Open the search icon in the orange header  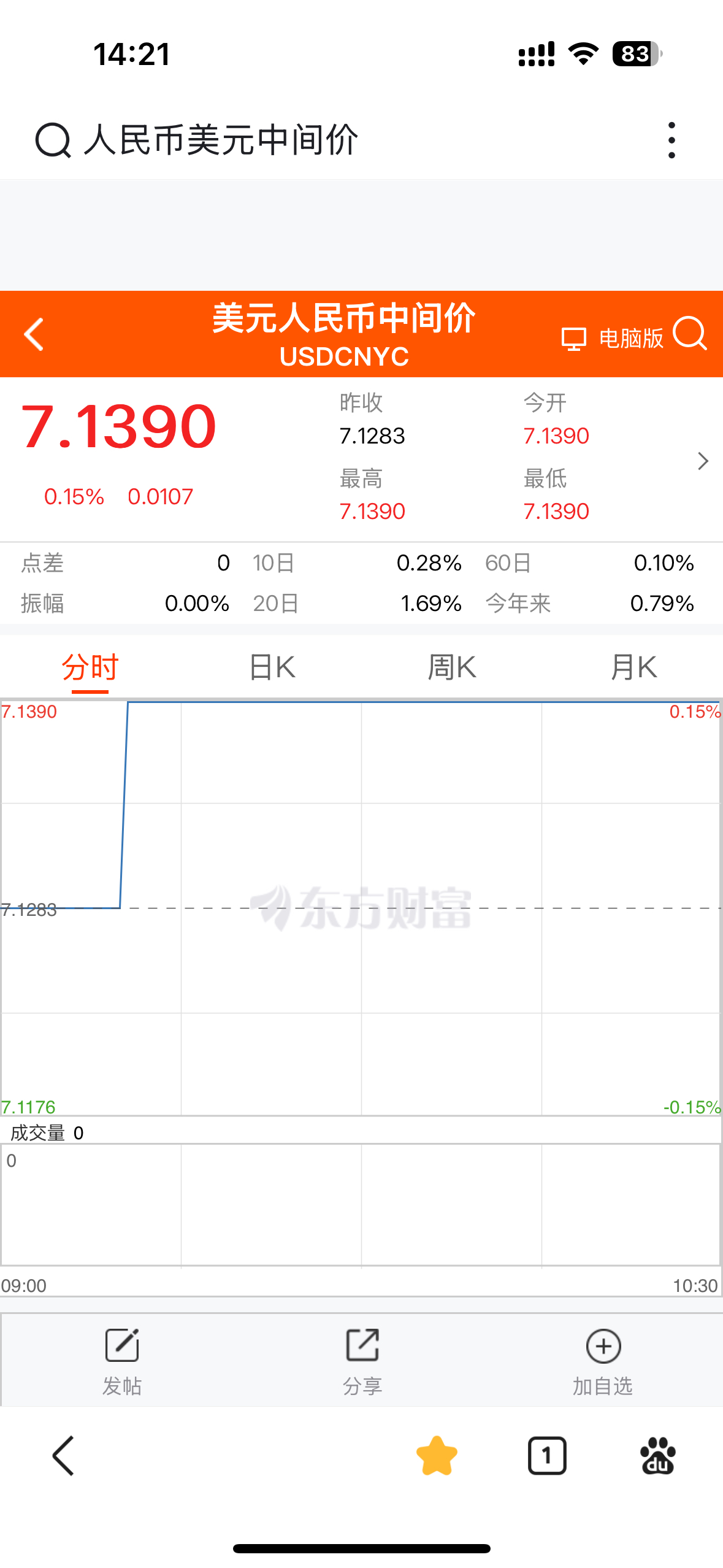click(x=690, y=334)
